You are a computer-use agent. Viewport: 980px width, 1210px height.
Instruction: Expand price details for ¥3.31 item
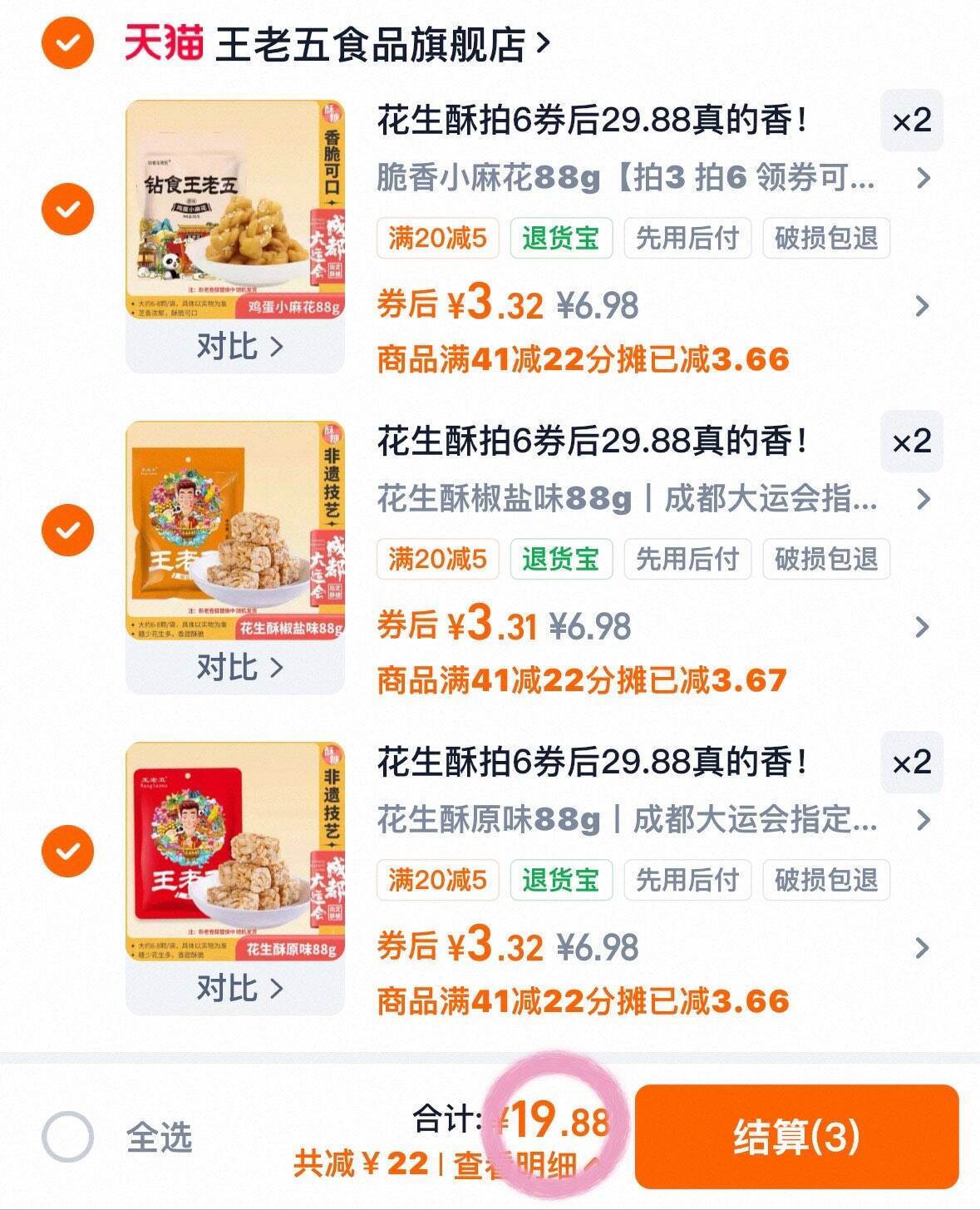[921, 627]
